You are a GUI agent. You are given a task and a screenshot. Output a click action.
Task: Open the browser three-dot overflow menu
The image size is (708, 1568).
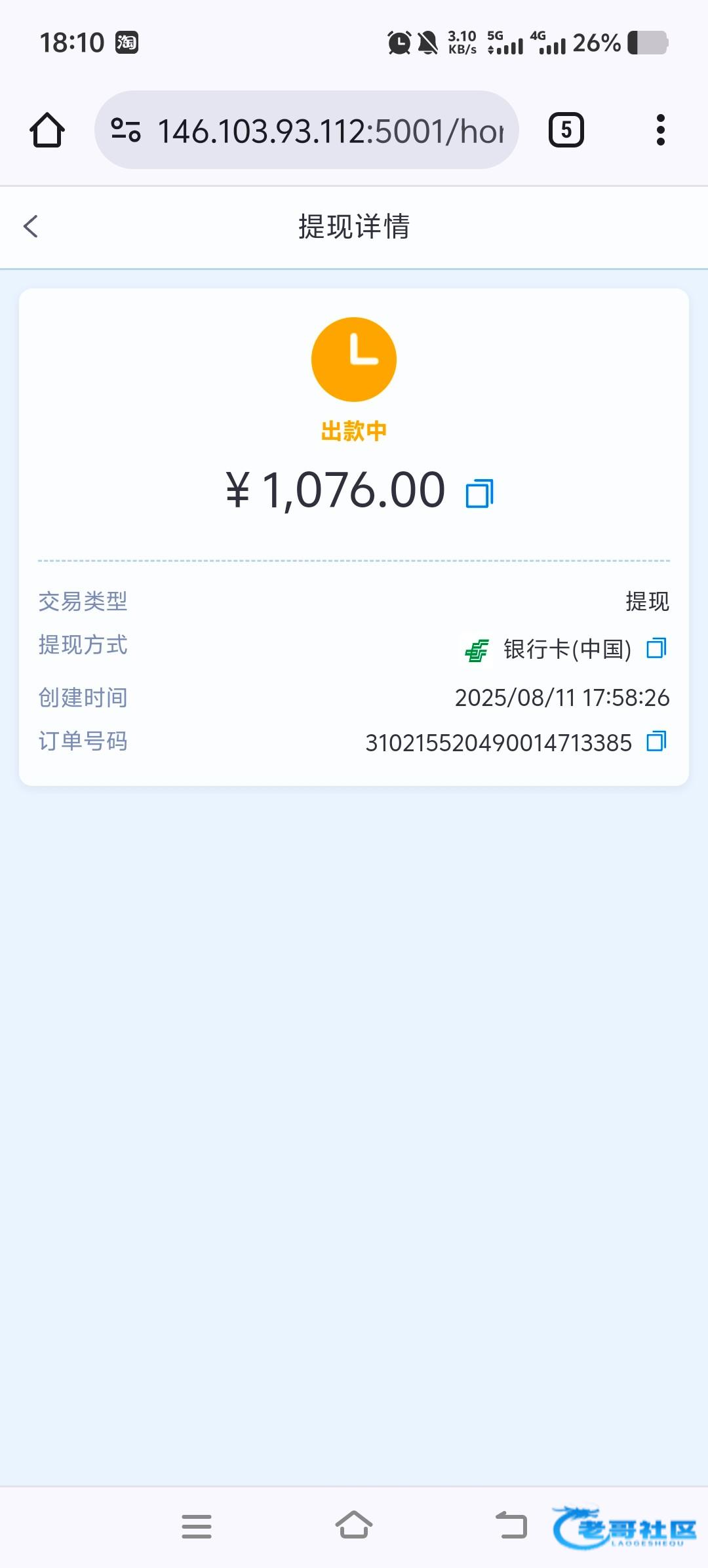(661, 130)
